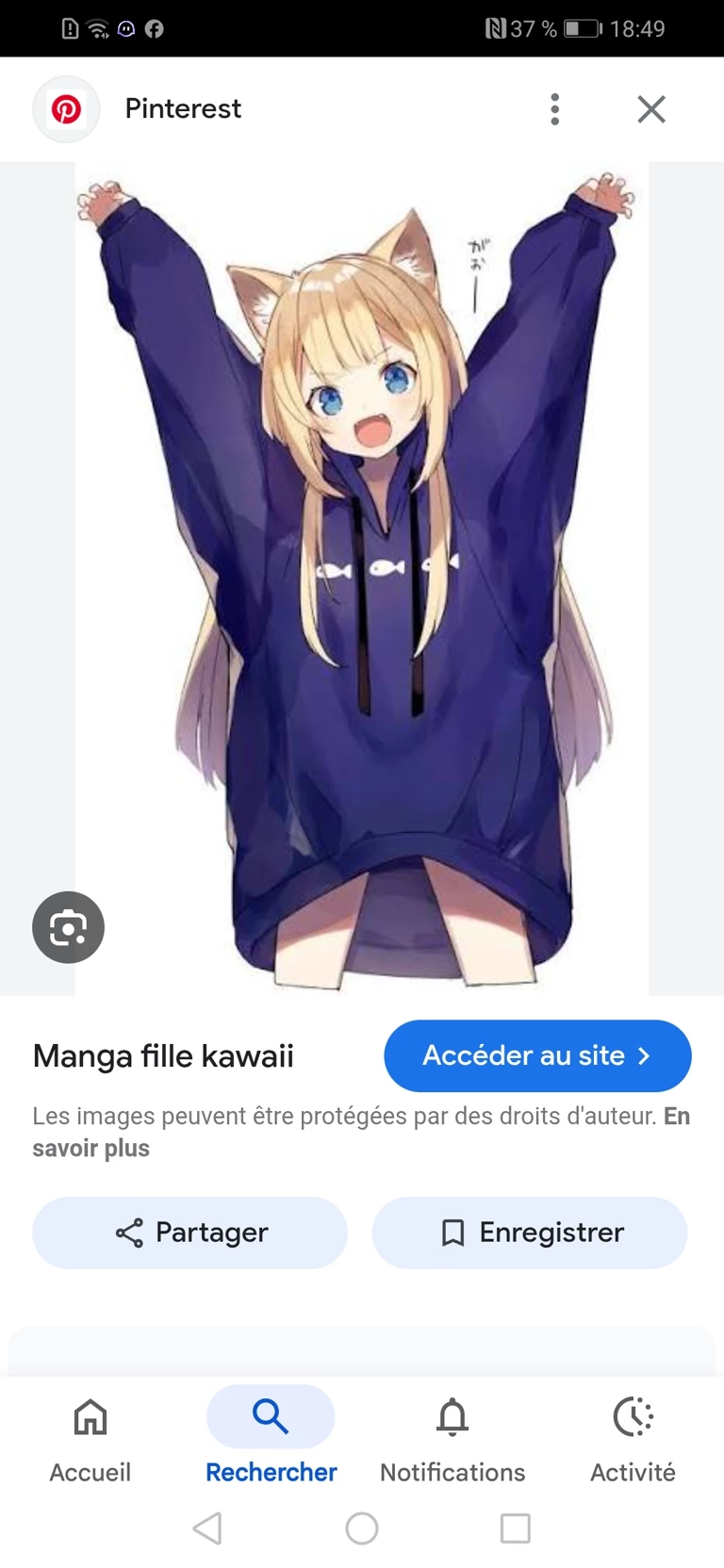Switch to the Activité tab
724x1568 pixels.
coord(633,1438)
